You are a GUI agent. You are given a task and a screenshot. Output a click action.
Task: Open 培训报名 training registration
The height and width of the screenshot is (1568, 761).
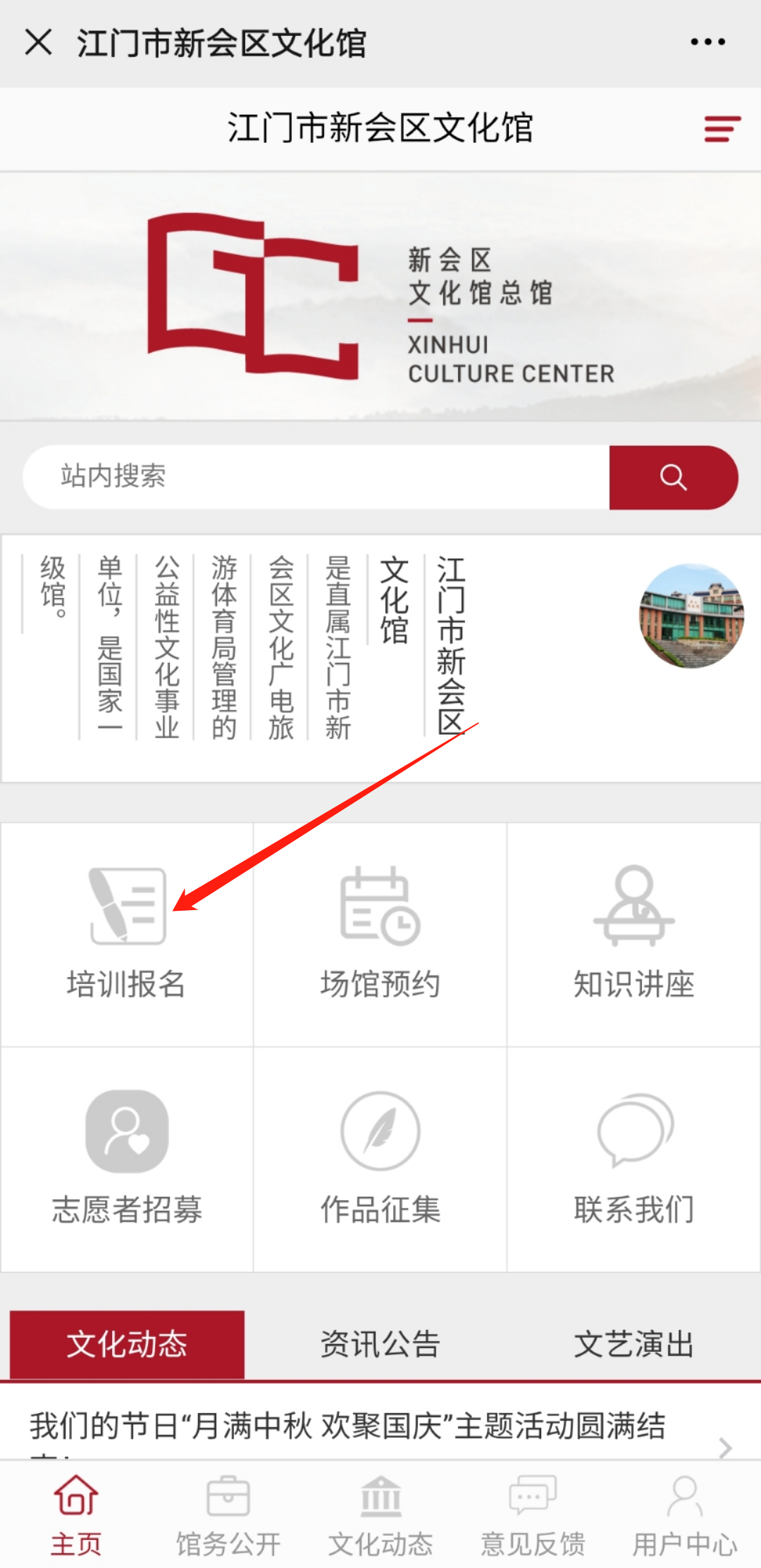[127, 933]
